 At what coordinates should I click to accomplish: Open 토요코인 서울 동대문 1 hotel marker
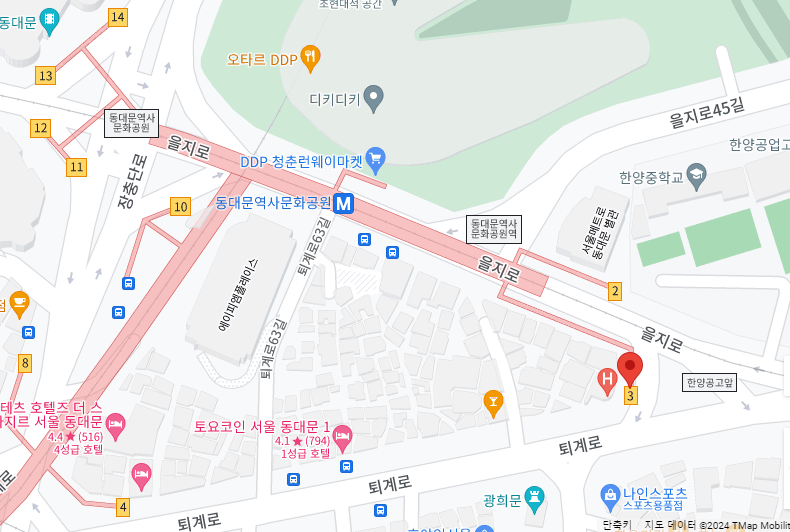coord(343,438)
